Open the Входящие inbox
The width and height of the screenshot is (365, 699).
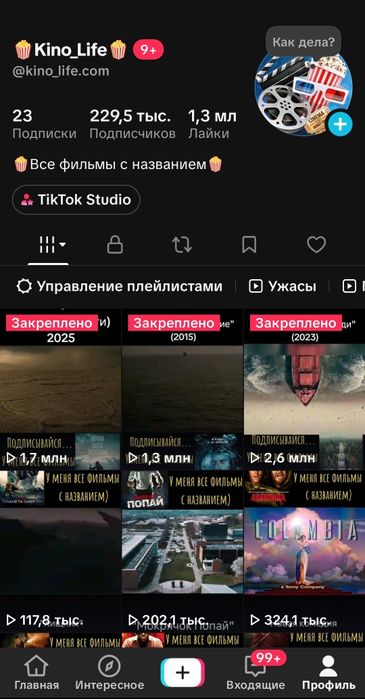tap(255, 673)
